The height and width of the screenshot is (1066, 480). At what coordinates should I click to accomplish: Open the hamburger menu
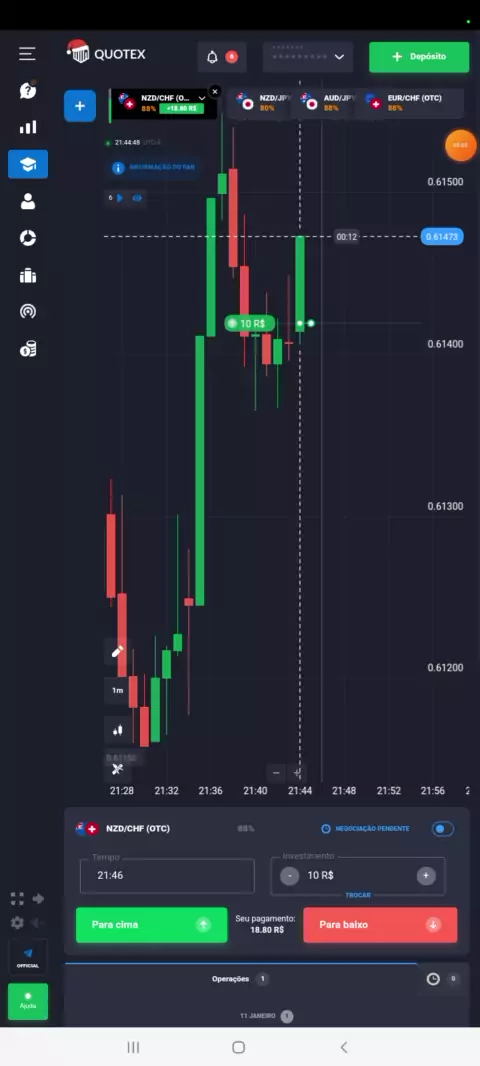click(27, 54)
